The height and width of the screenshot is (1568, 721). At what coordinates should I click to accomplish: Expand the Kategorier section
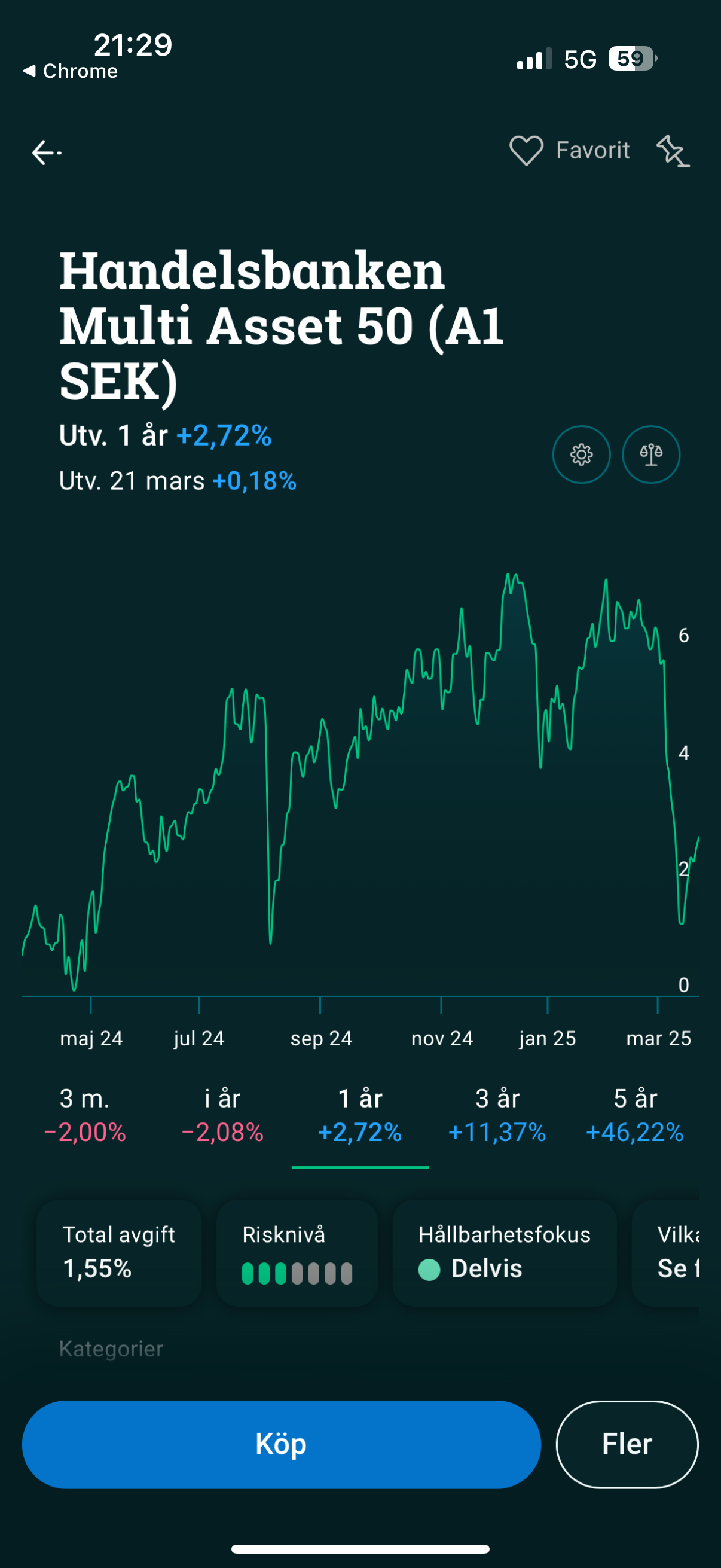coord(110,1349)
